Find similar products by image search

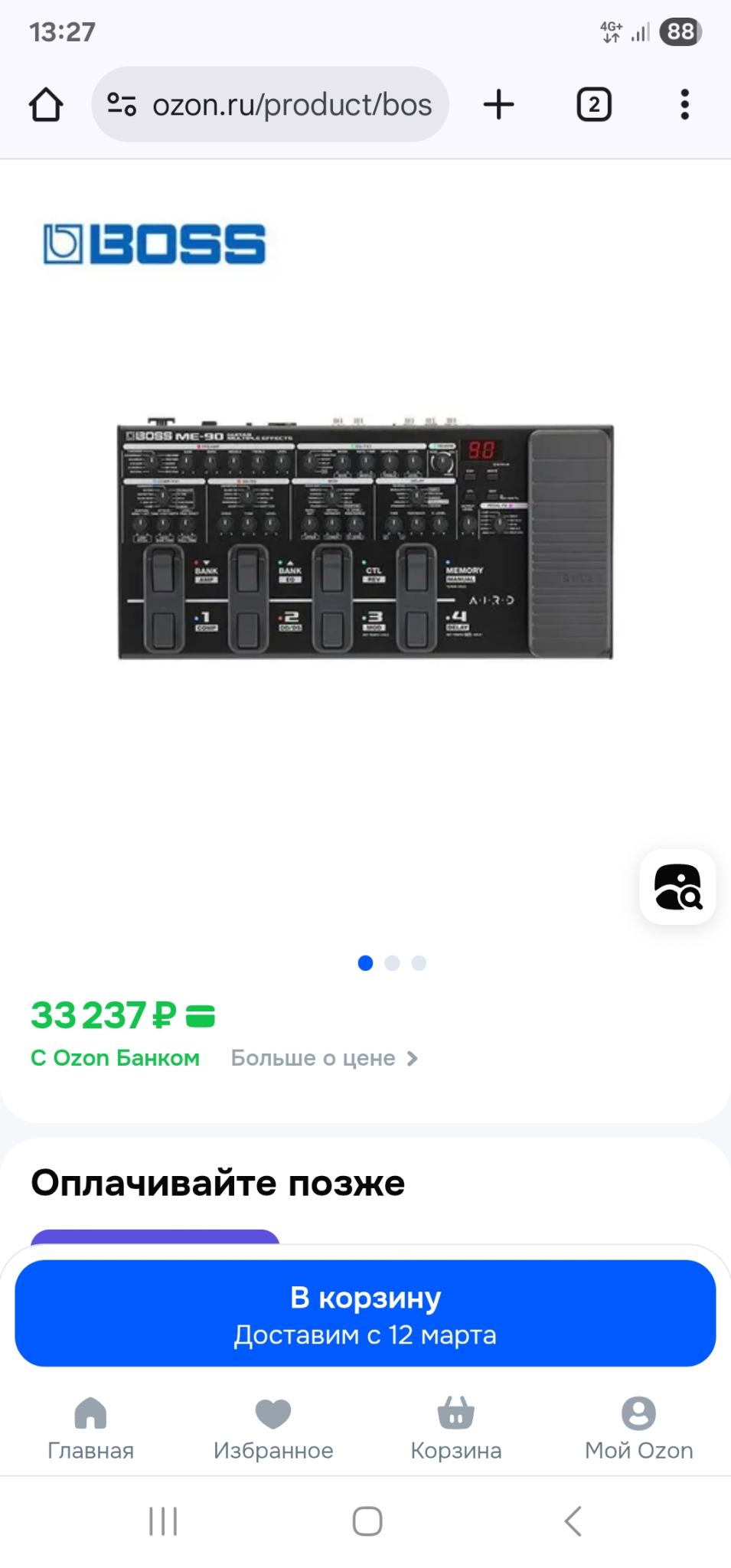pos(677,887)
